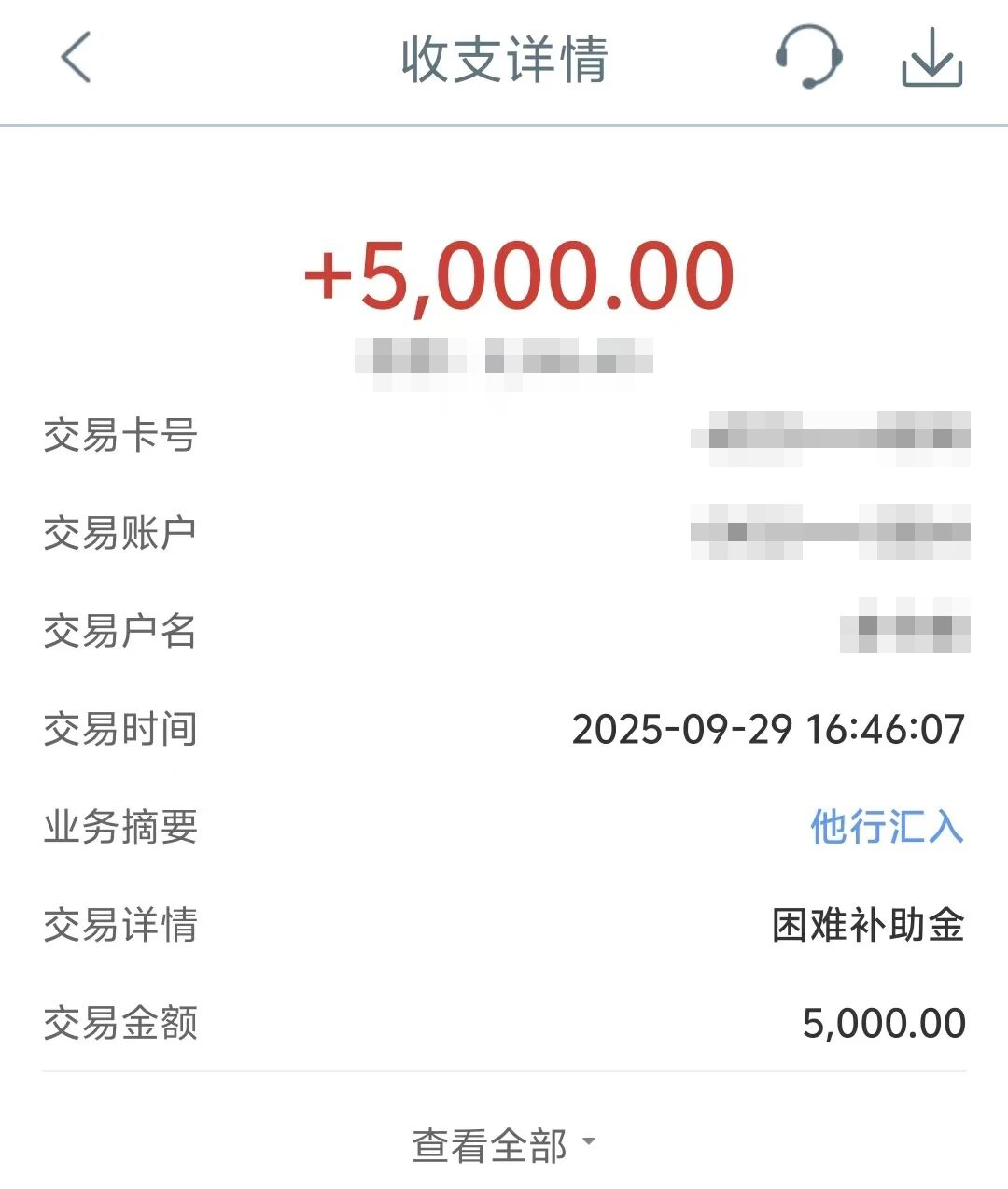
Task: Contact customer service via headset icon
Action: click(808, 58)
